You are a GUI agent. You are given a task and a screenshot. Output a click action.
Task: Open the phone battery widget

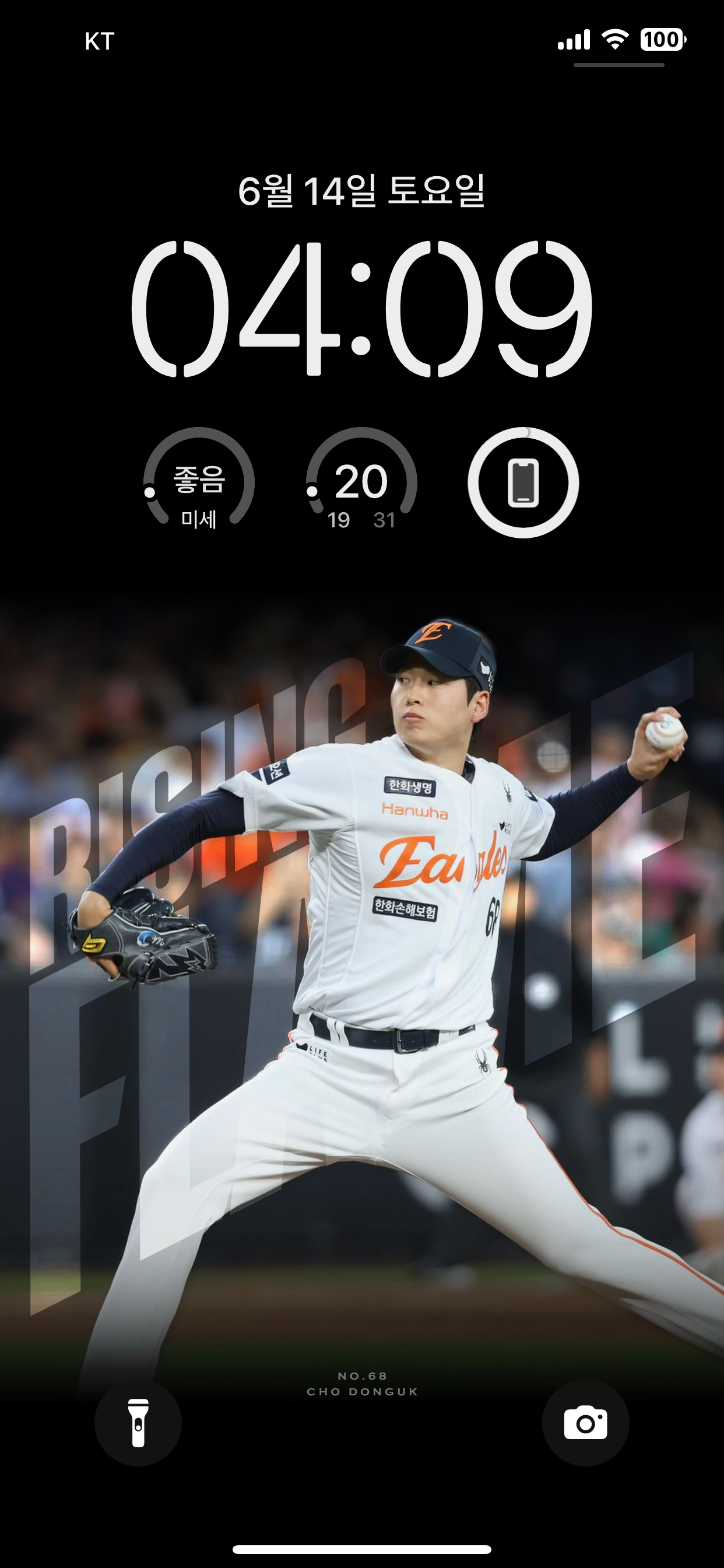[523, 482]
